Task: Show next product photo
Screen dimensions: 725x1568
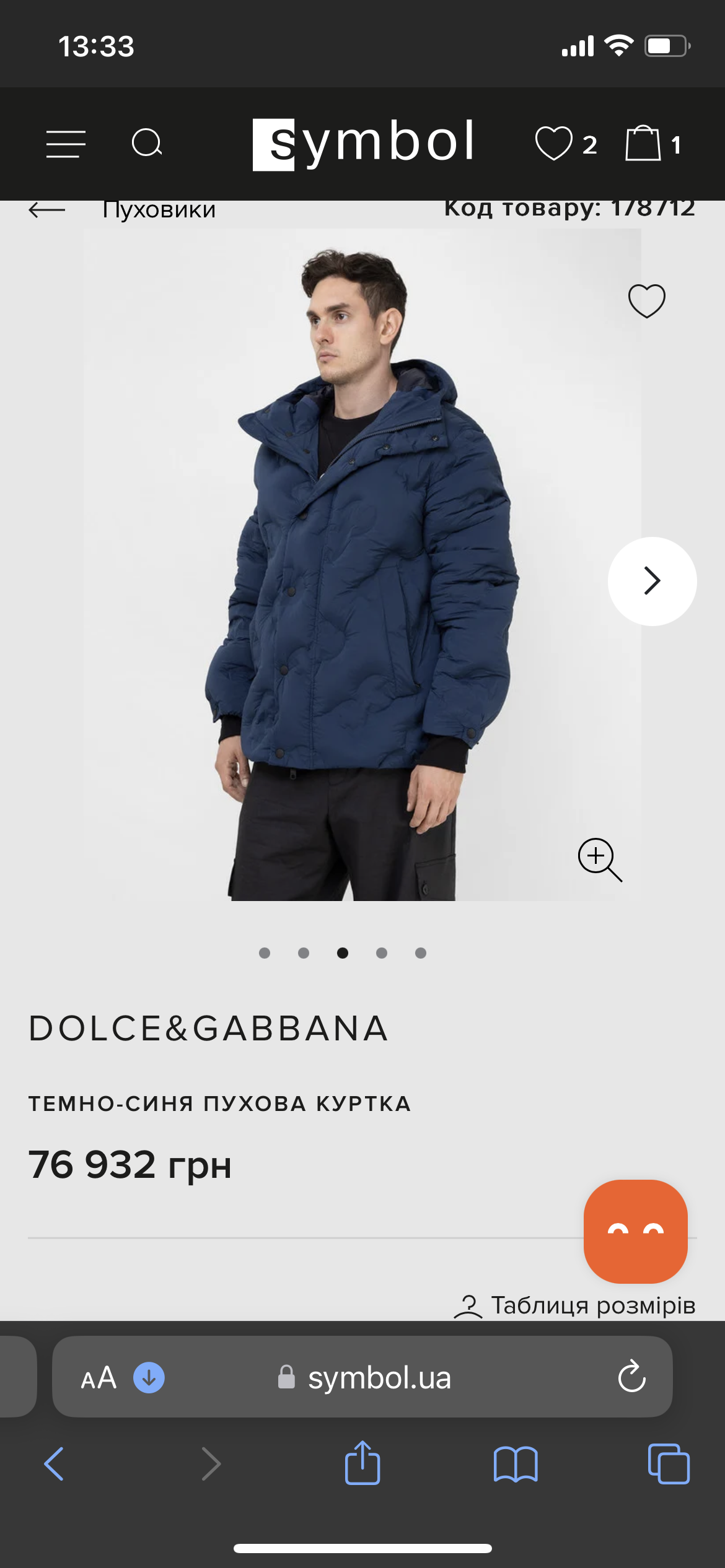Action: (x=652, y=581)
